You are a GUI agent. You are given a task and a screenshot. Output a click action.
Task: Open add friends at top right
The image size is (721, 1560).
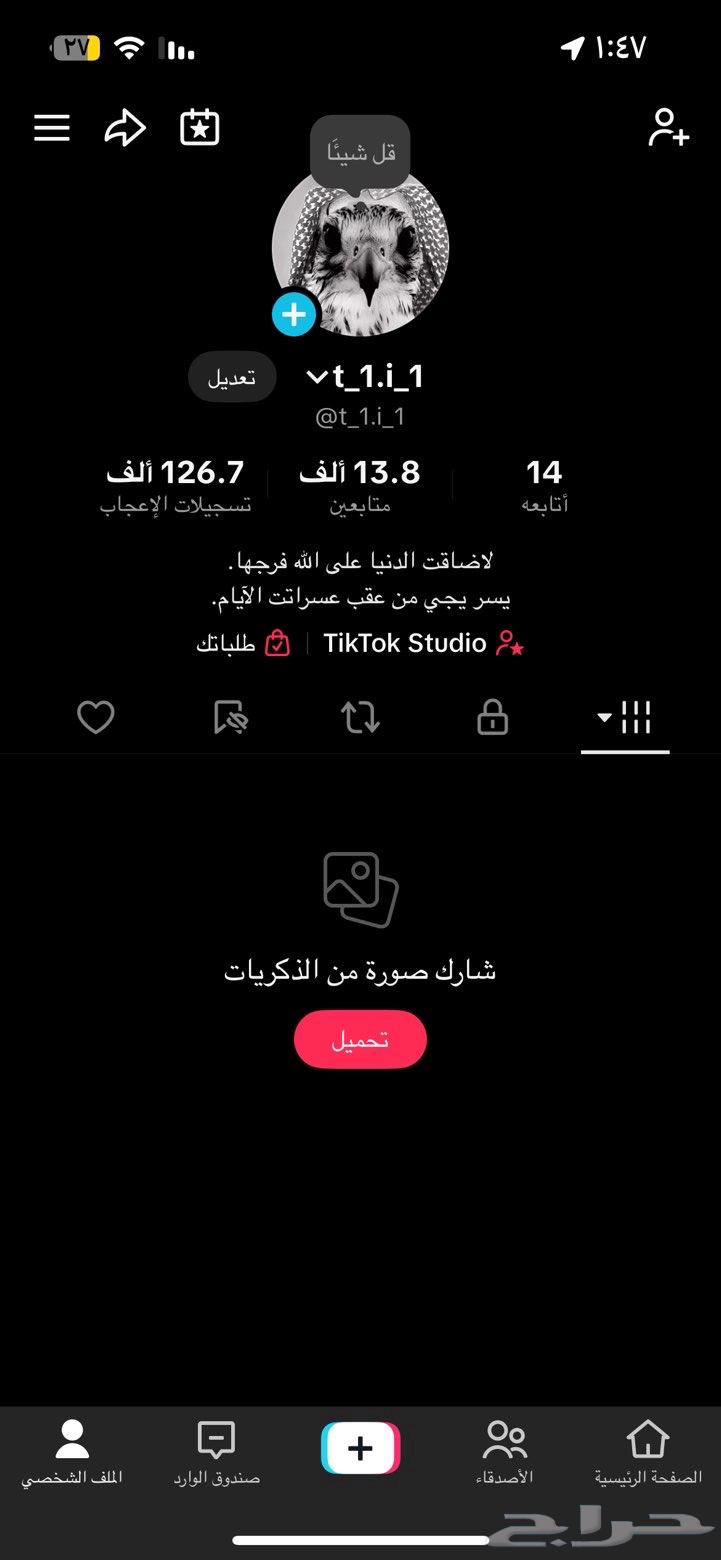point(667,127)
